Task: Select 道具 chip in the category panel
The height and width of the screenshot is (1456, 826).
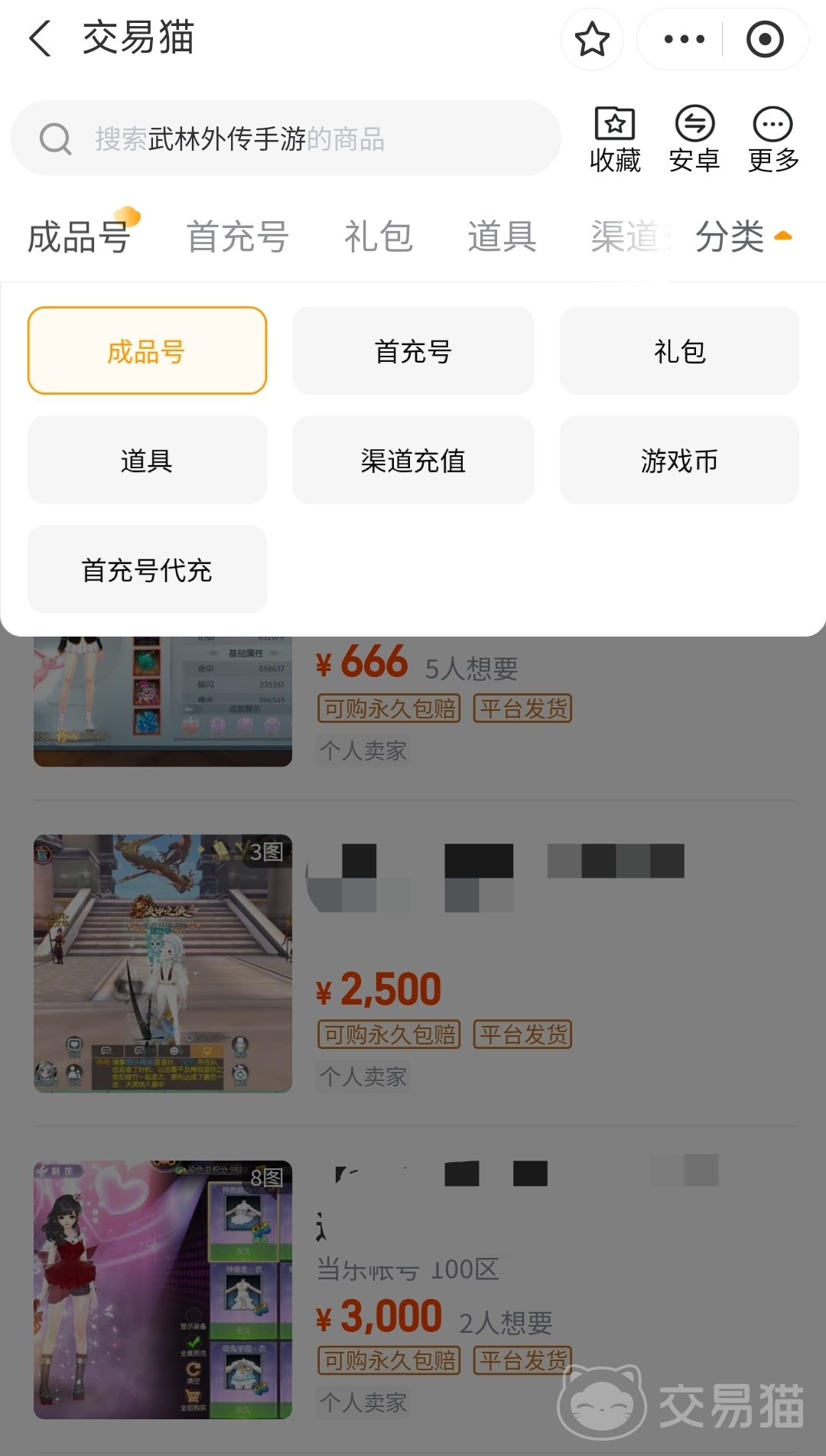Action: (x=147, y=461)
